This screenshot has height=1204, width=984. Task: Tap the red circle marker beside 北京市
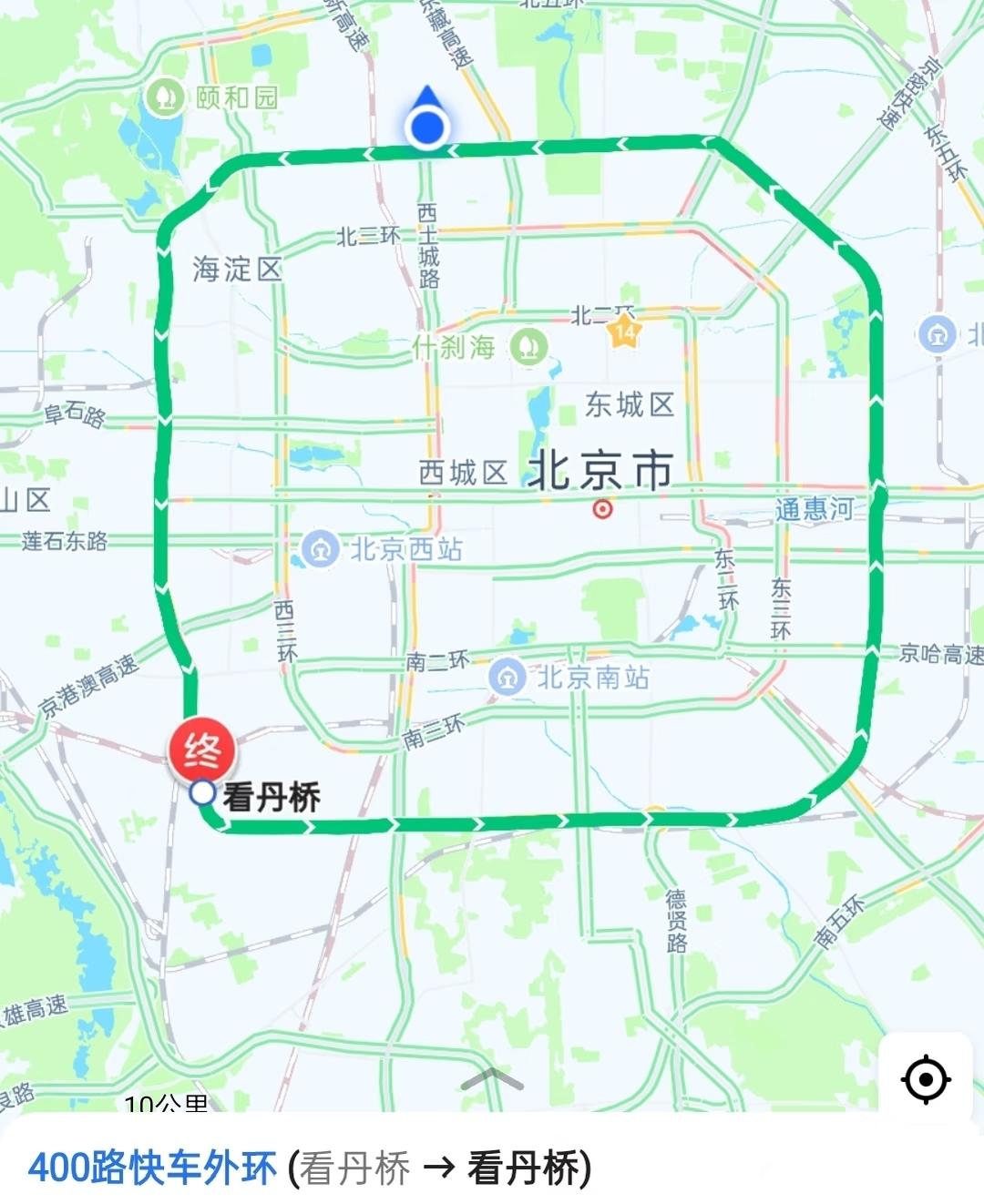pyautogui.click(x=600, y=510)
